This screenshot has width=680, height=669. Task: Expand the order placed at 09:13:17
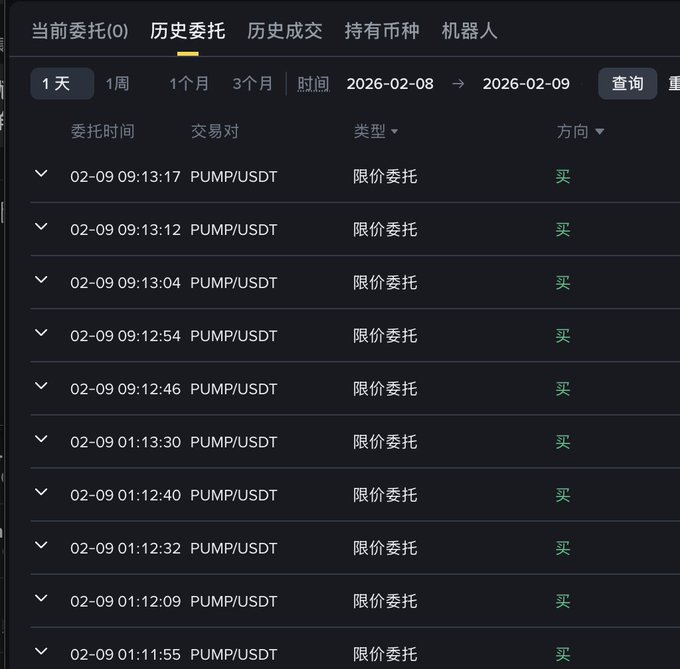click(41, 174)
